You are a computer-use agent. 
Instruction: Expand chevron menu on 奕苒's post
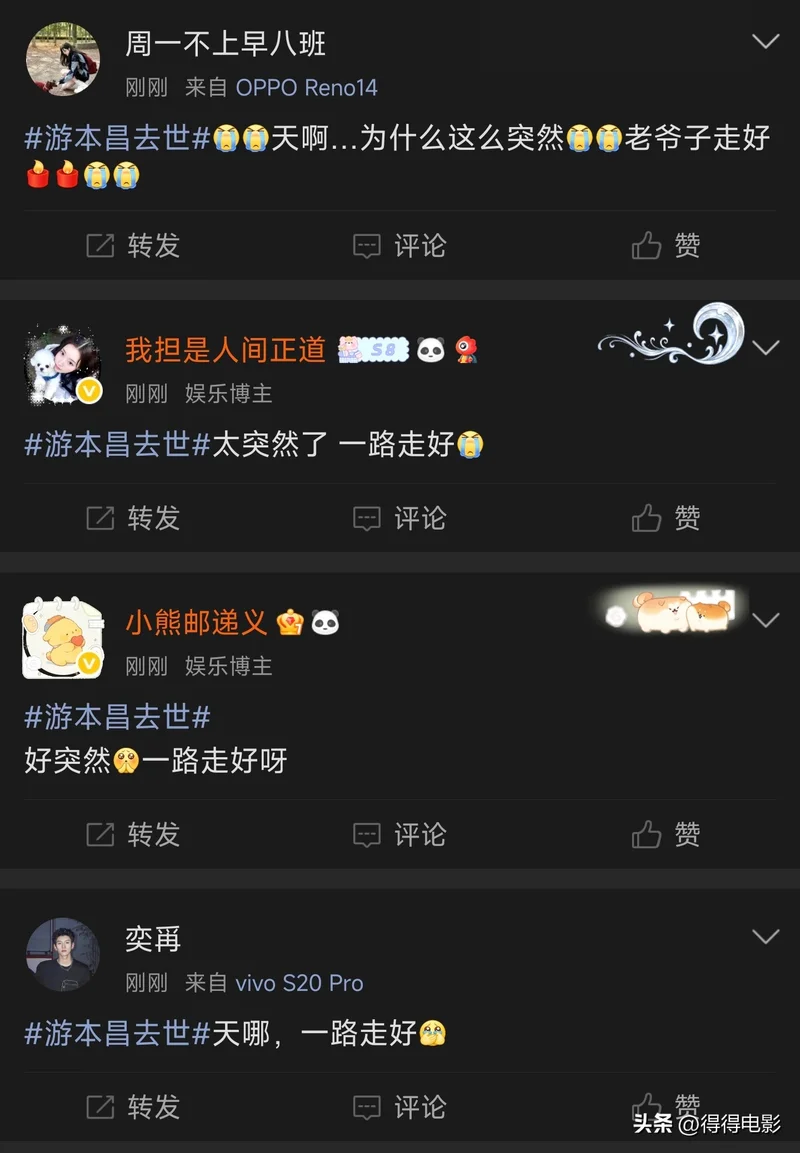[x=765, y=936]
